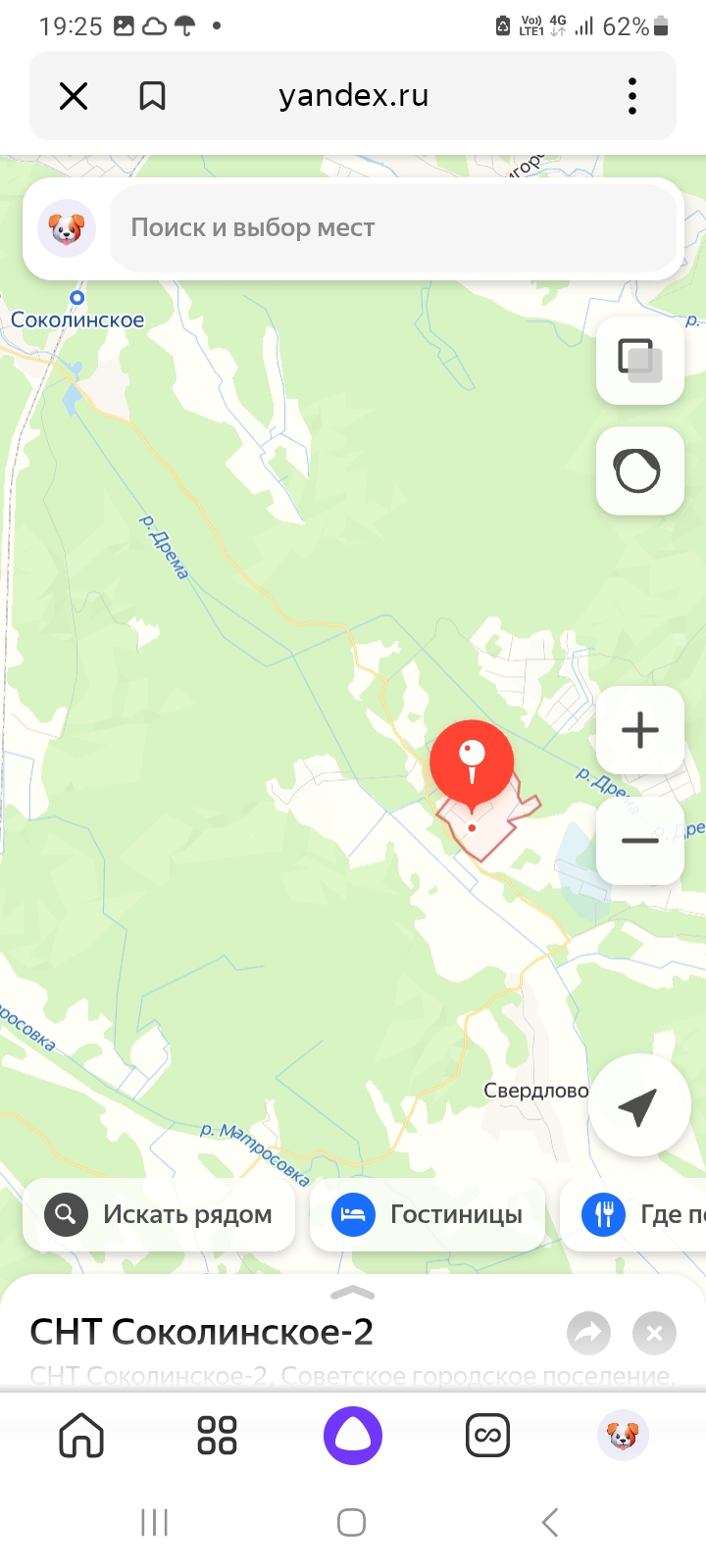Close the Yandex browser page
The image size is (706, 1568).
[74, 96]
